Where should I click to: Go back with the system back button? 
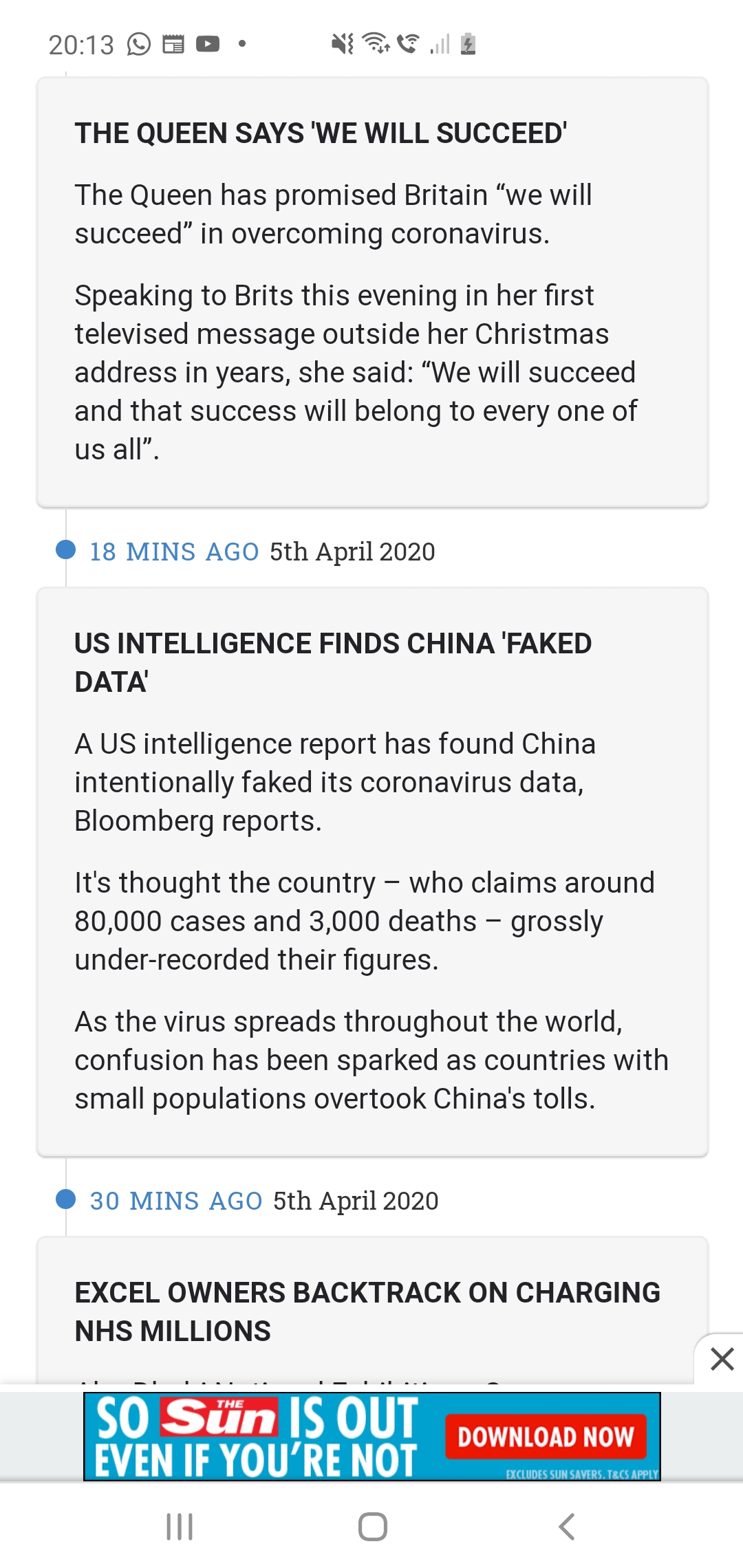[566, 1527]
